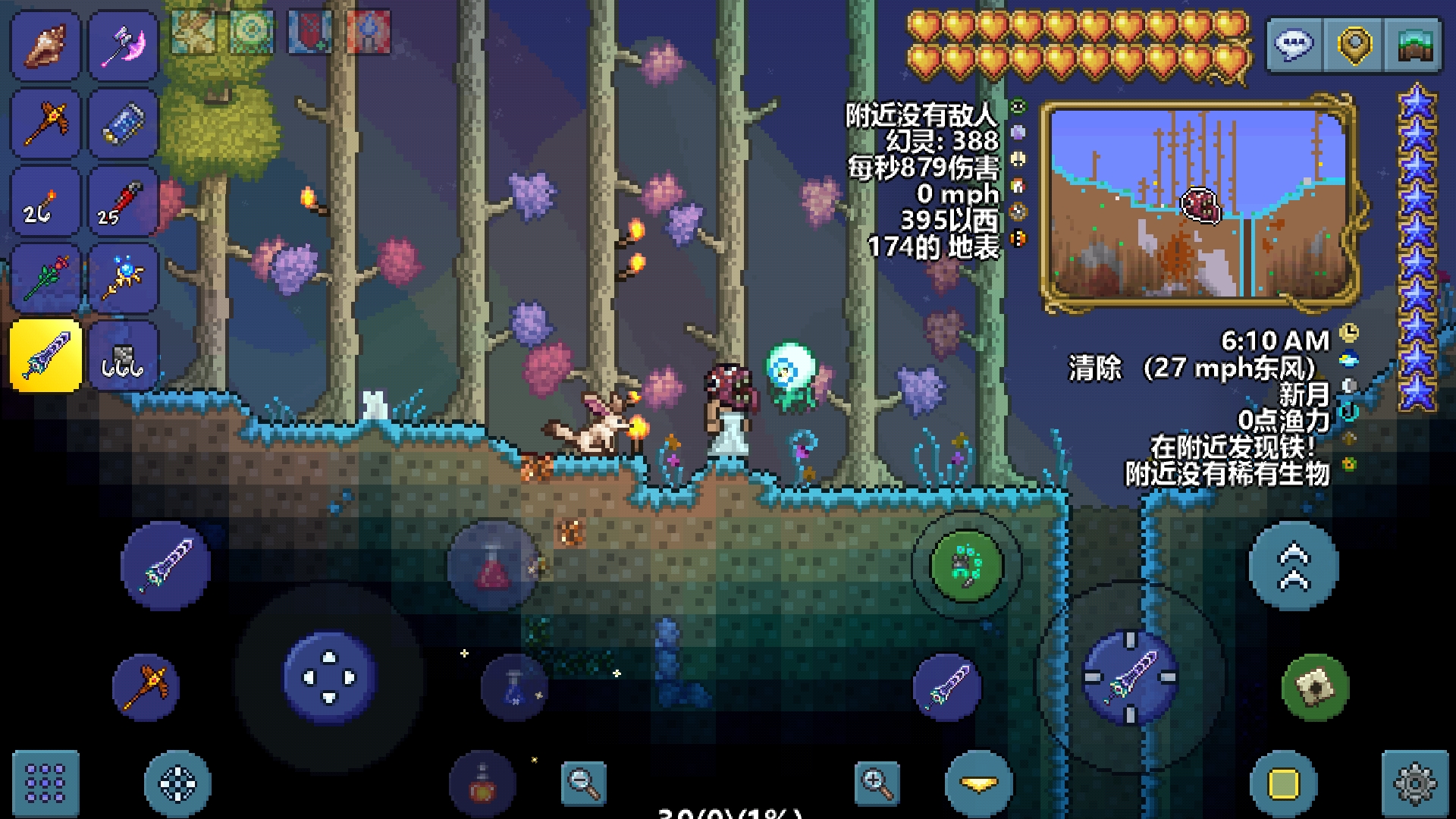The height and width of the screenshot is (819, 1456).
Task: Open the map pin button
Action: coord(1354,45)
